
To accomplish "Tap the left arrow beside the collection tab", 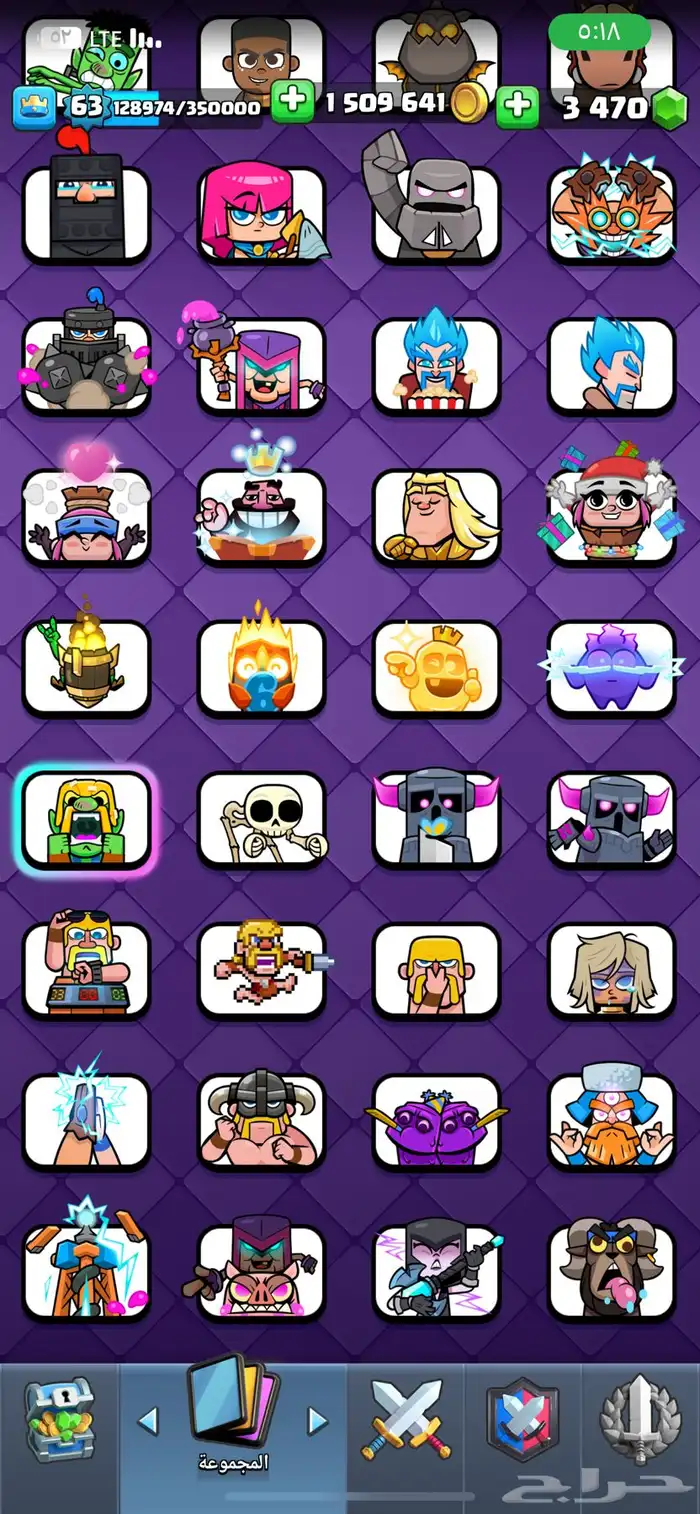I will click(x=148, y=1420).
